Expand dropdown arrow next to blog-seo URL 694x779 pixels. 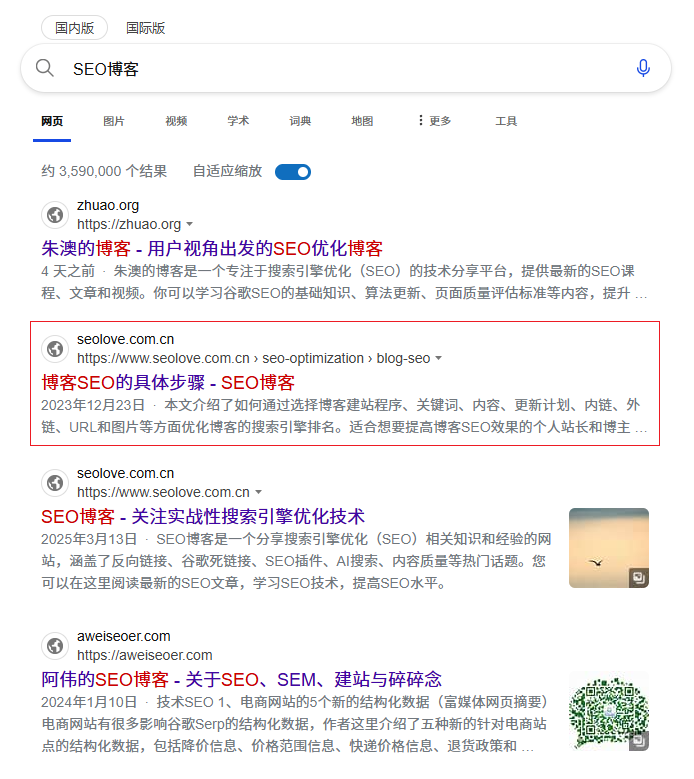[x=438, y=358]
